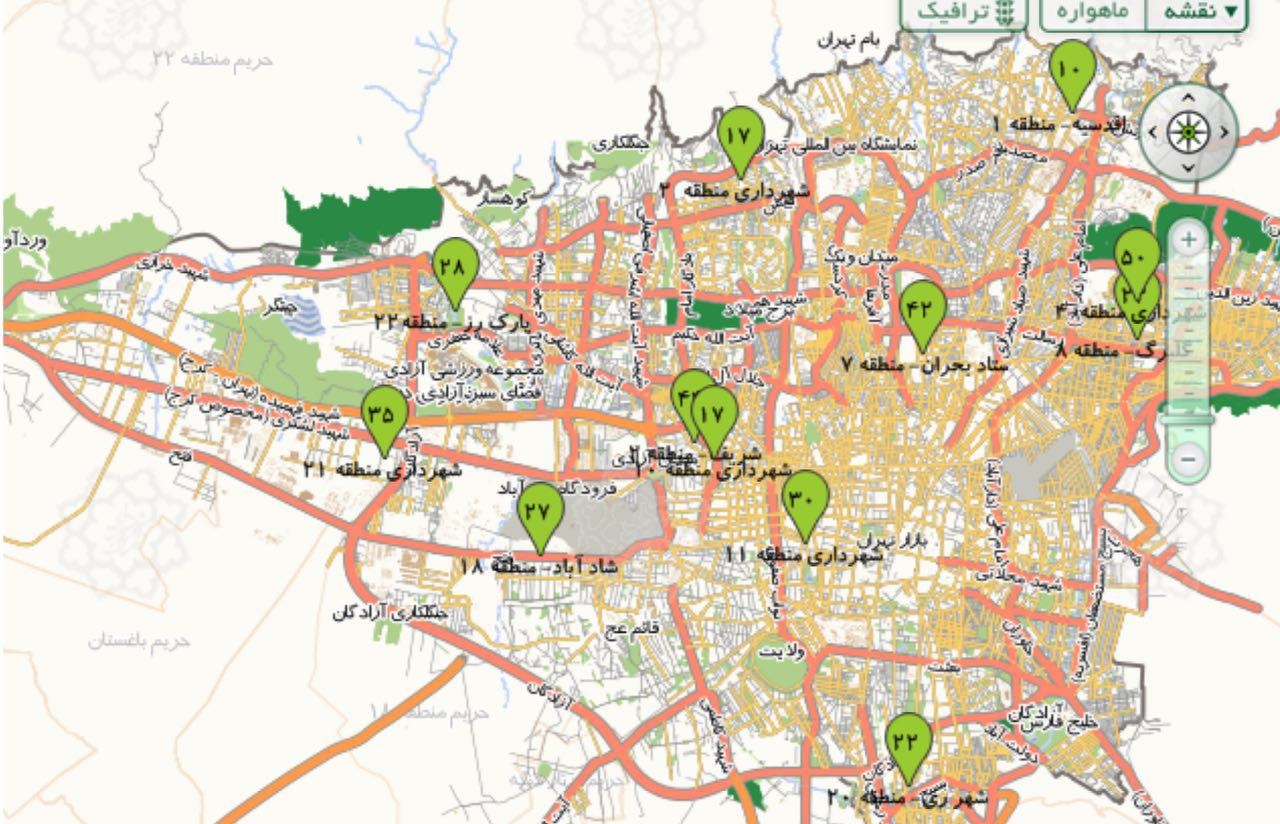Open marker 50 near منطقه 4

(x=1137, y=256)
